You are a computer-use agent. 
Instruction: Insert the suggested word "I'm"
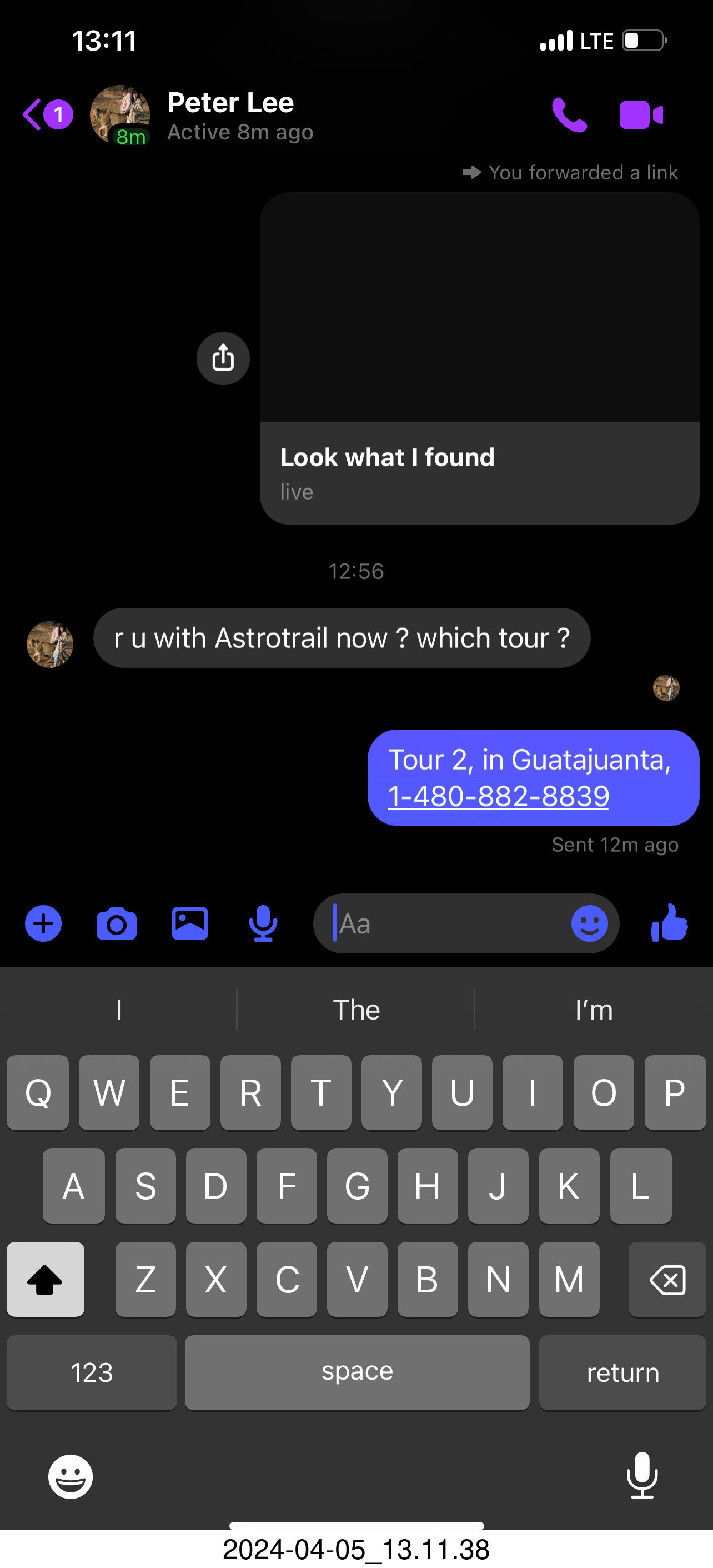pyautogui.click(x=594, y=1010)
